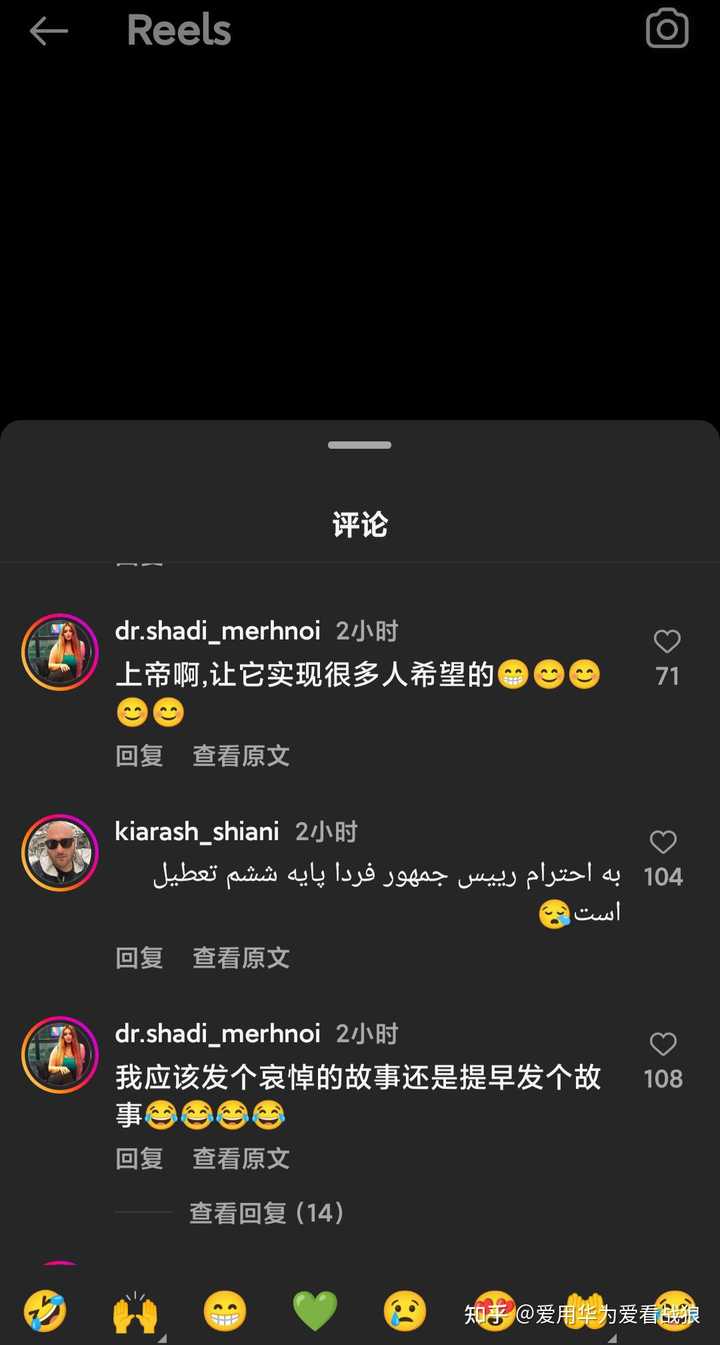Like the comment with 108 likes
The width and height of the screenshot is (720, 1345).
(x=663, y=1045)
